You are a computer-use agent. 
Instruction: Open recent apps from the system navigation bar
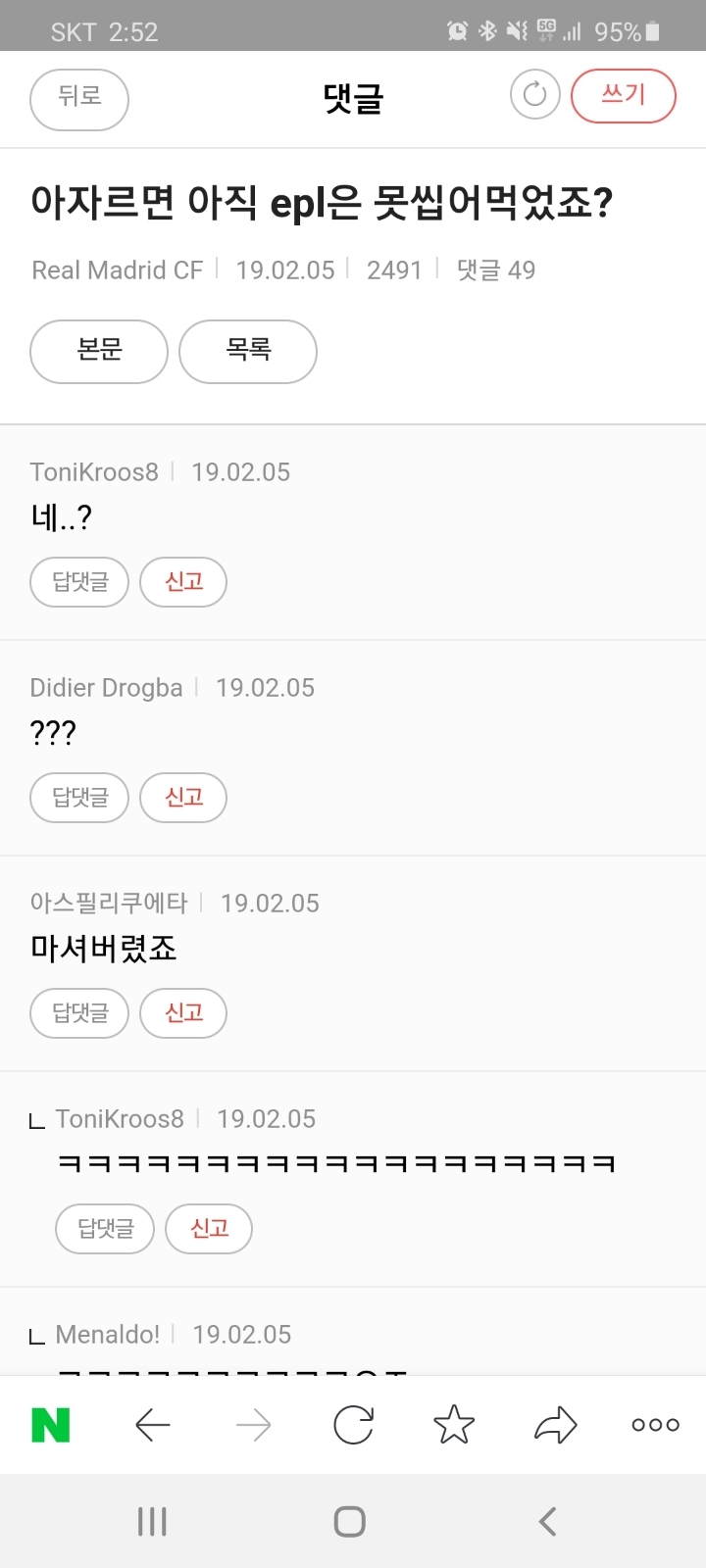click(x=152, y=1521)
